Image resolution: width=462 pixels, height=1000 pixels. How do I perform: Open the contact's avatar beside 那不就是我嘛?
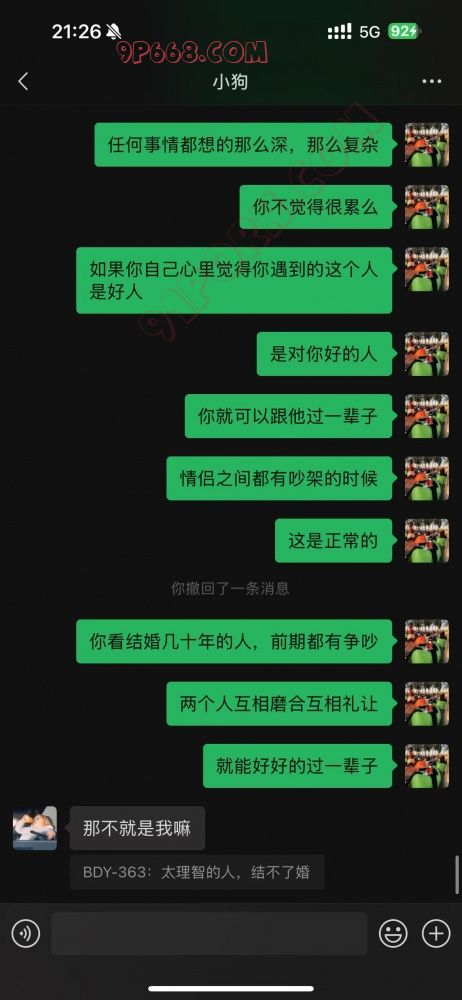pos(35,828)
